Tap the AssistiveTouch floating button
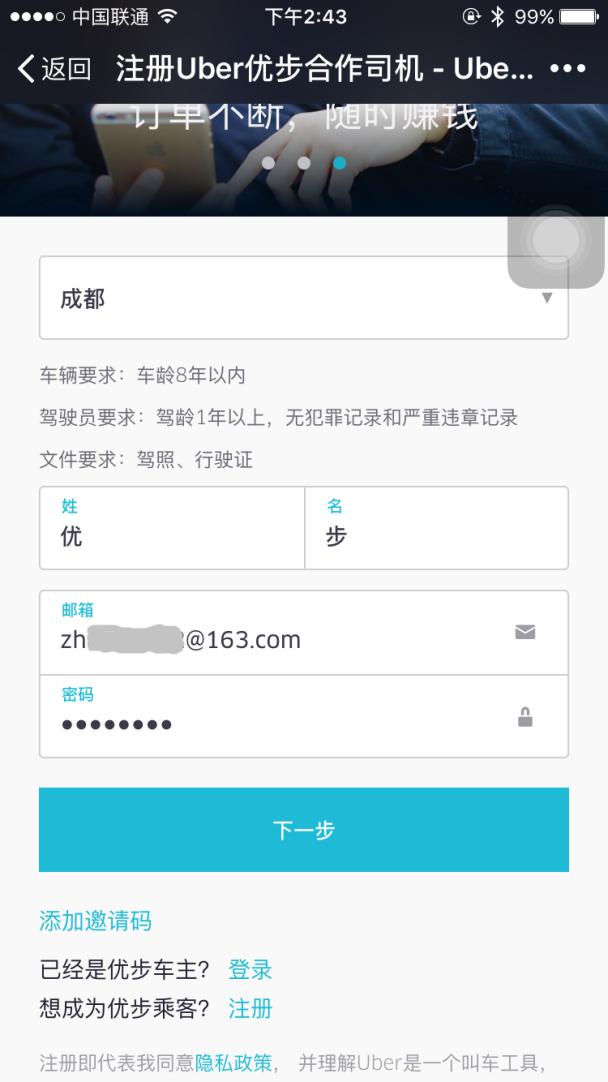This screenshot has width=608, height=1082. tap(556, 240)
